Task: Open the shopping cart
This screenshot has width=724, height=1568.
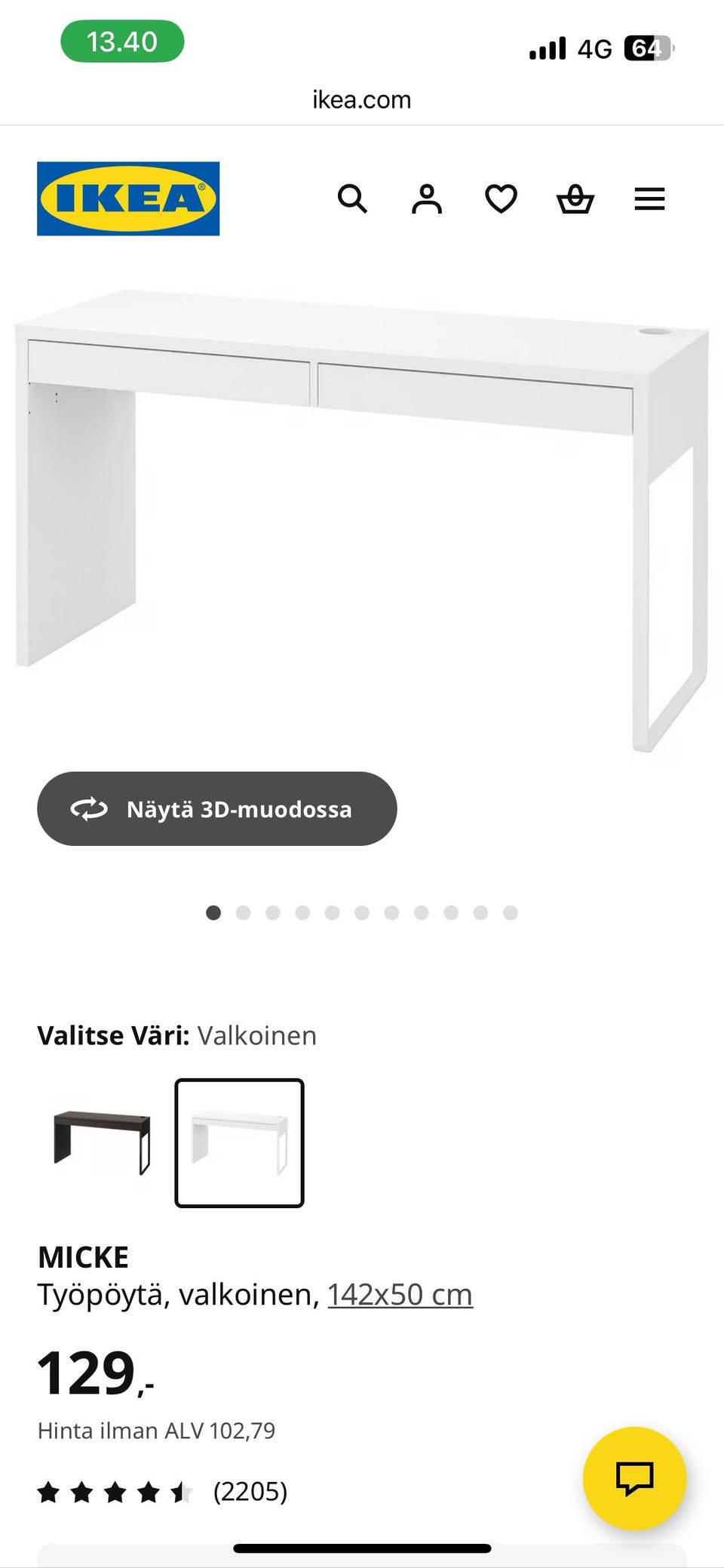Action: pyautogui.click(x=575, y=199)
